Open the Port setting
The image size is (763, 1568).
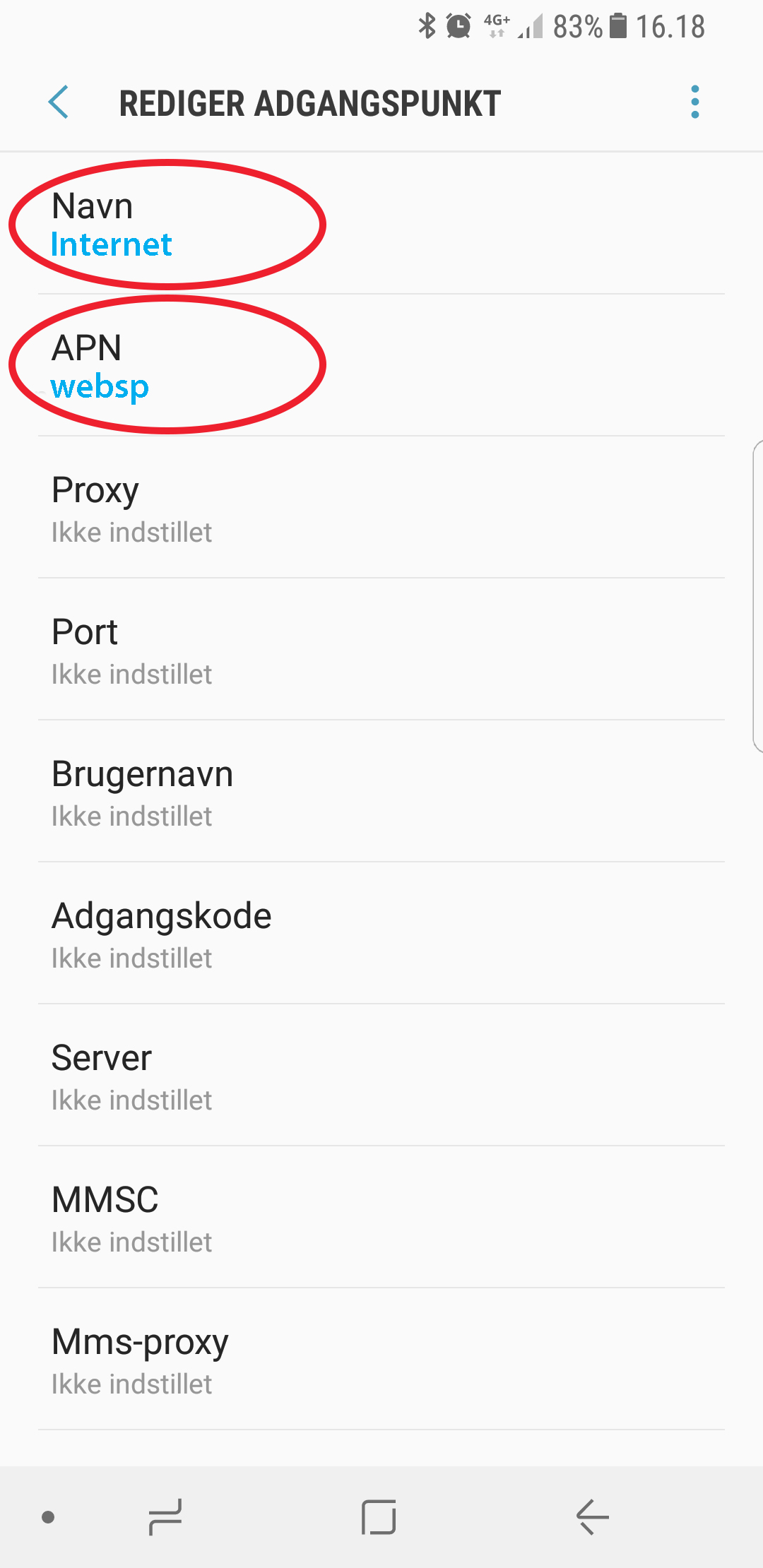pos(381,650)
